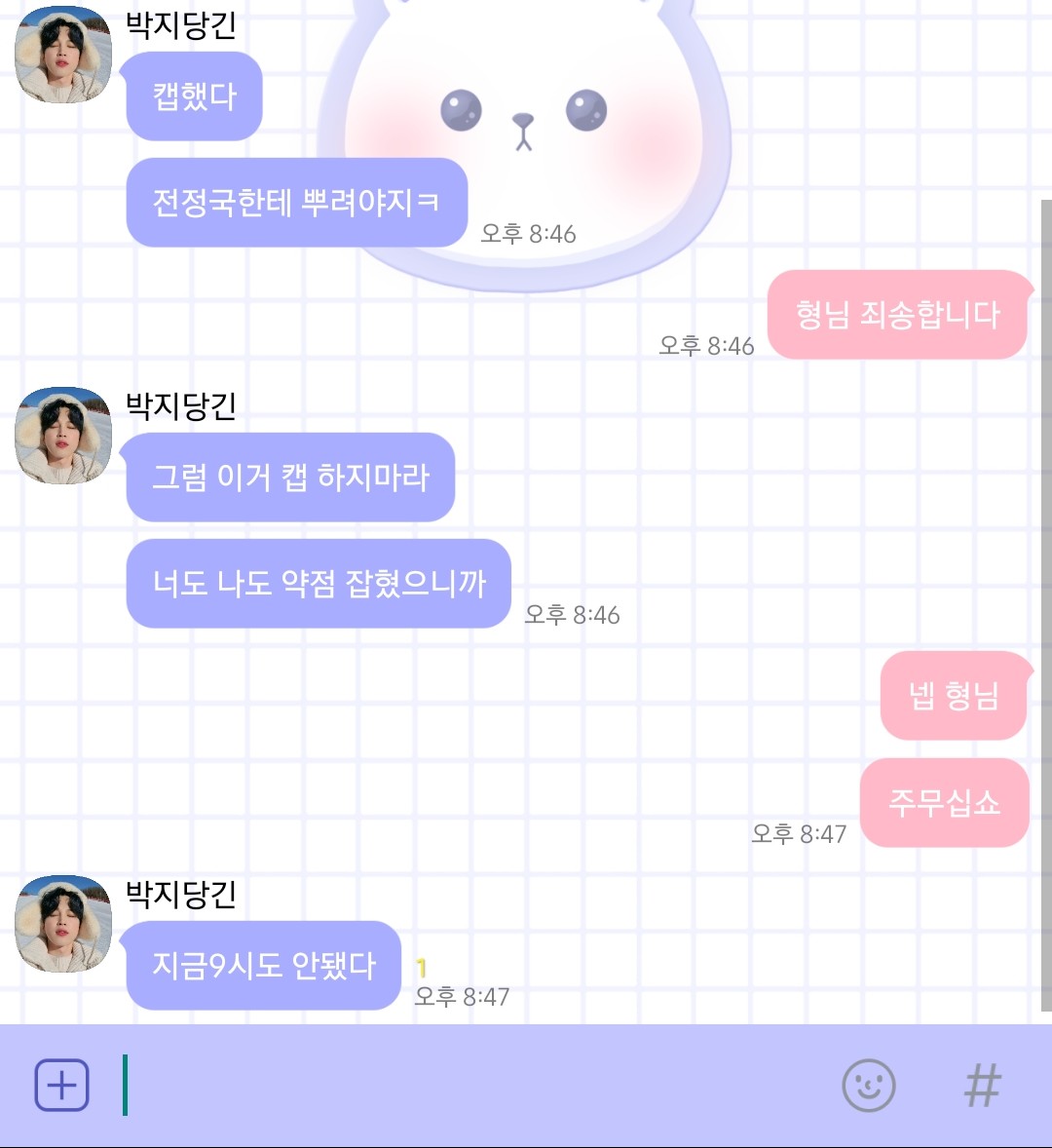Focus the message text input field
The height and width of the screenshot is (1148, 1052).
coord(468,1086)
